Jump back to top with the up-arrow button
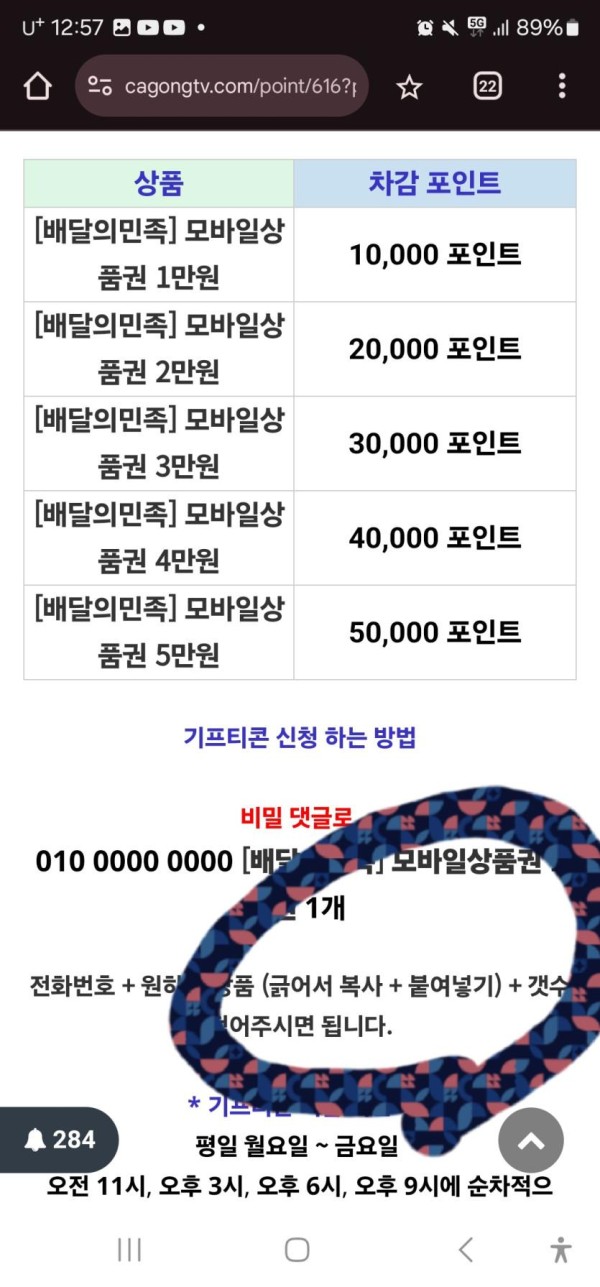The height and width of the screenshot is (1287, 600). (x=531, y=1140)
